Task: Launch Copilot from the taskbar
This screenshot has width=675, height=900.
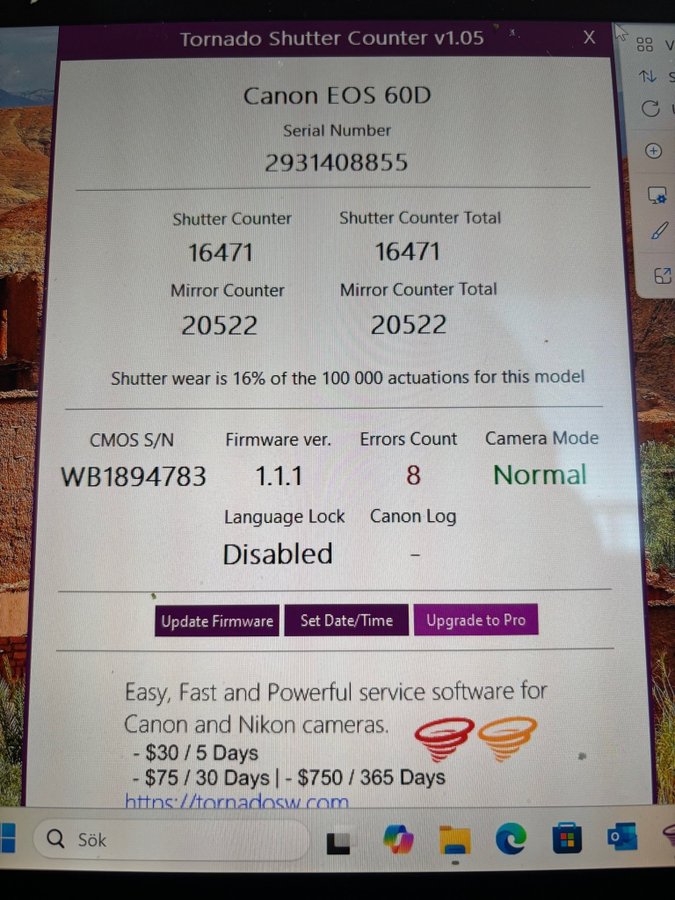Action: (x=398, y=840)
